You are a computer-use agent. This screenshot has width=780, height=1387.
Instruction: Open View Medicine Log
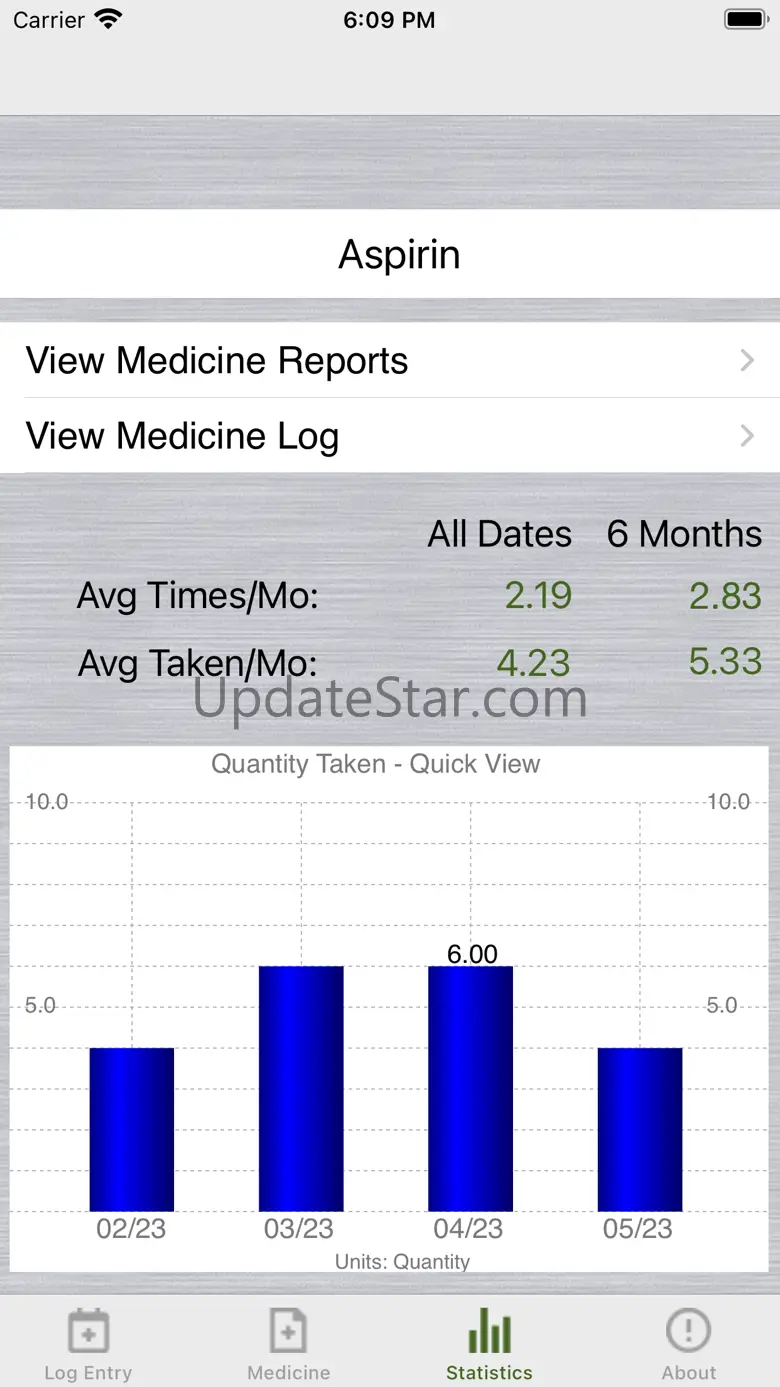[390, 436]
